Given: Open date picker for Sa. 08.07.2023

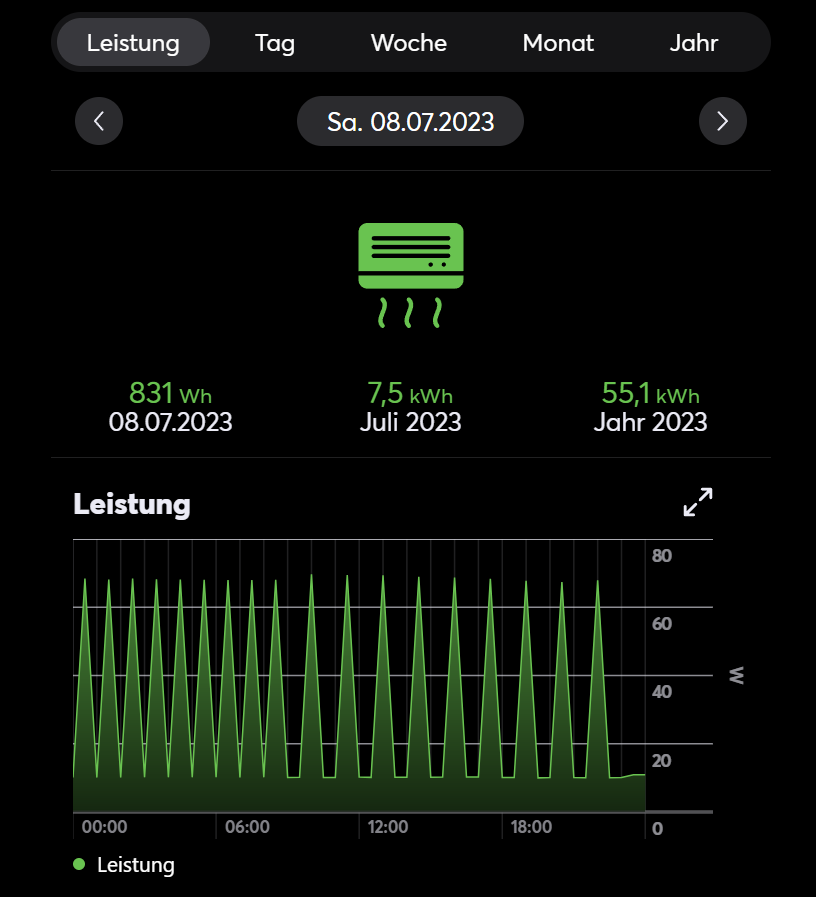Looking at the screenshot, I should click(410, 122).
